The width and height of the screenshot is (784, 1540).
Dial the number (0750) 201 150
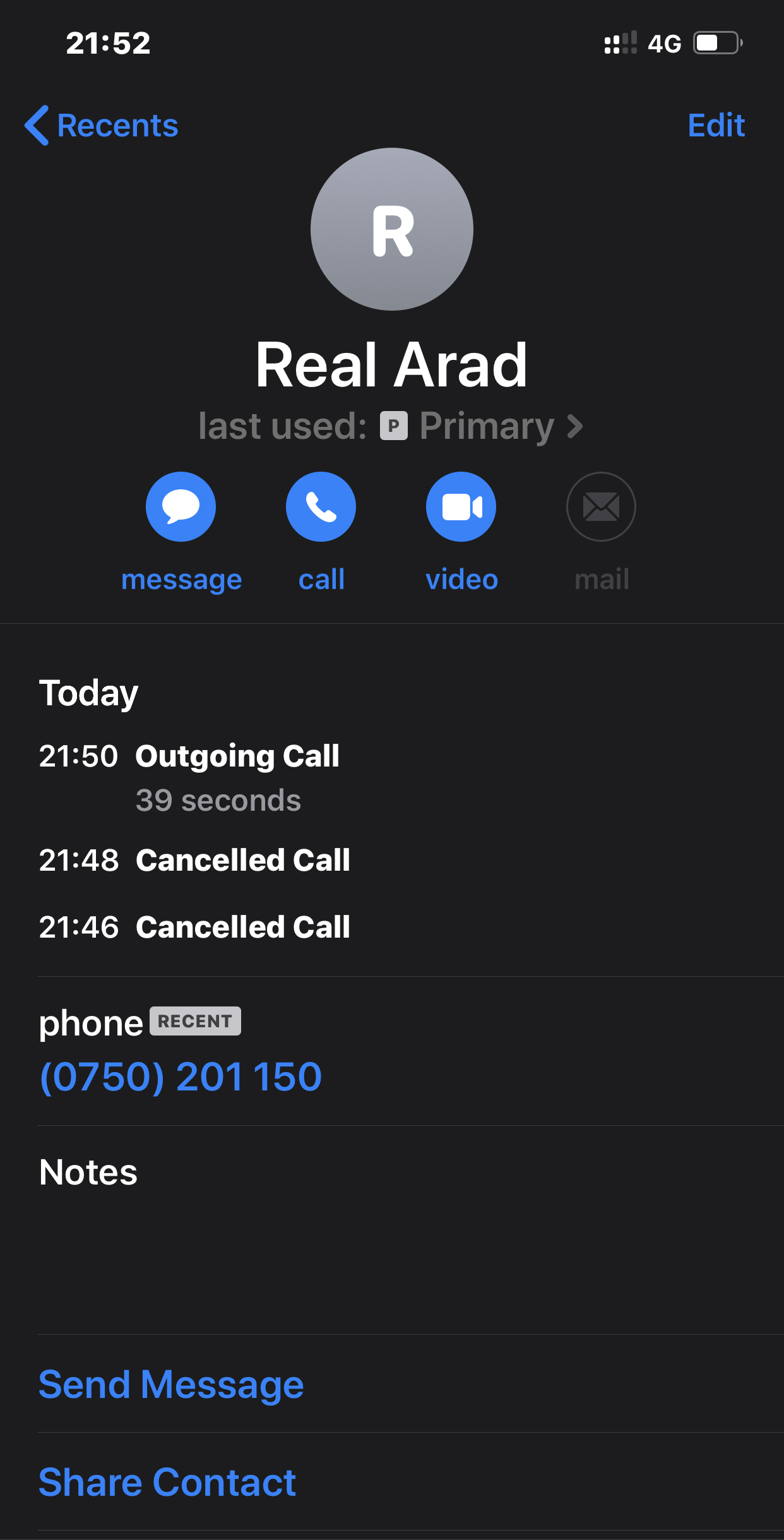181,1077
